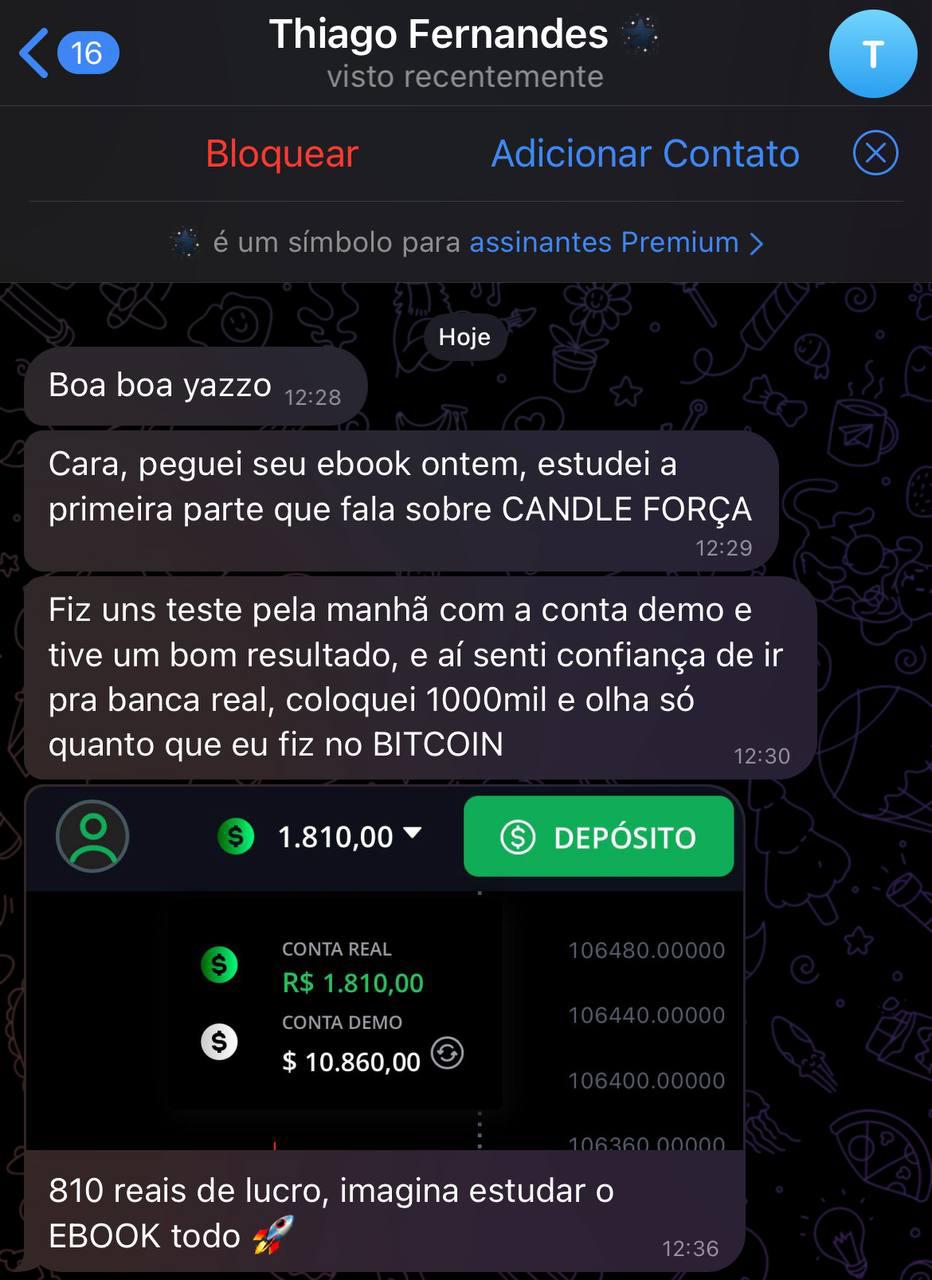Dismiss the contact banner with the X

[875, 152]
